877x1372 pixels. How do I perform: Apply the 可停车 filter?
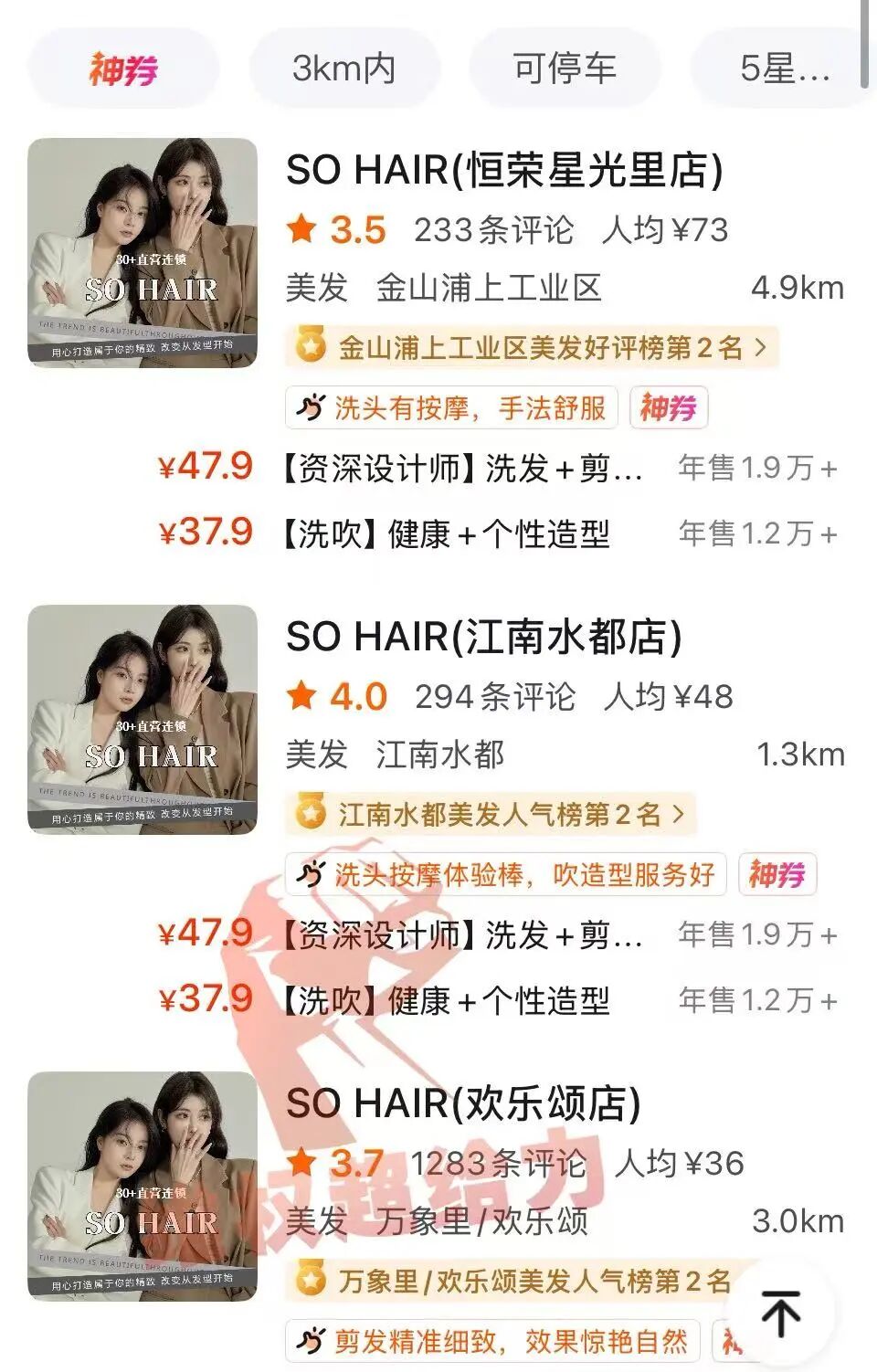565,69
